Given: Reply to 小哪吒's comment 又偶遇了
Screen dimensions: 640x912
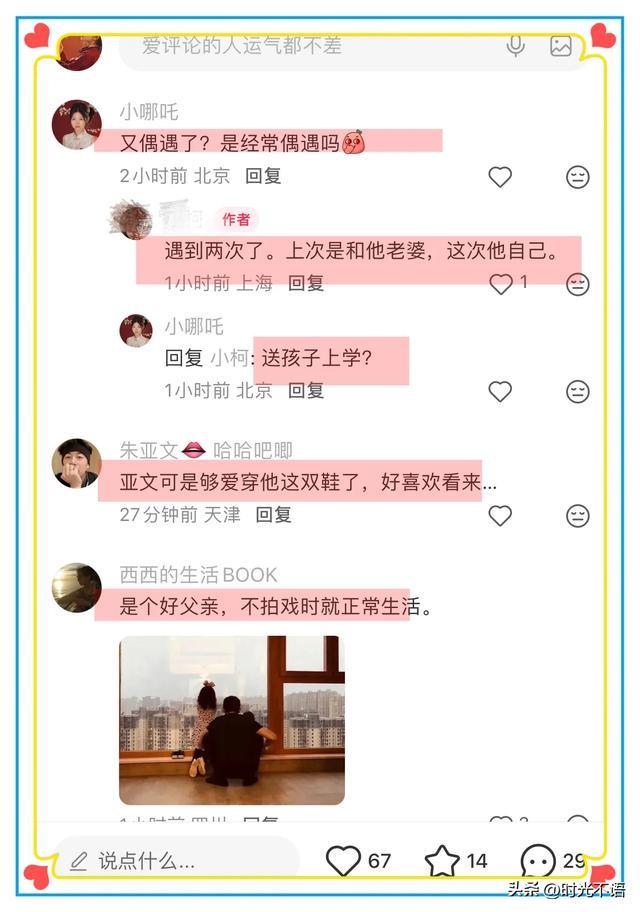Looking at the screenshot, I should click(263, 176).
